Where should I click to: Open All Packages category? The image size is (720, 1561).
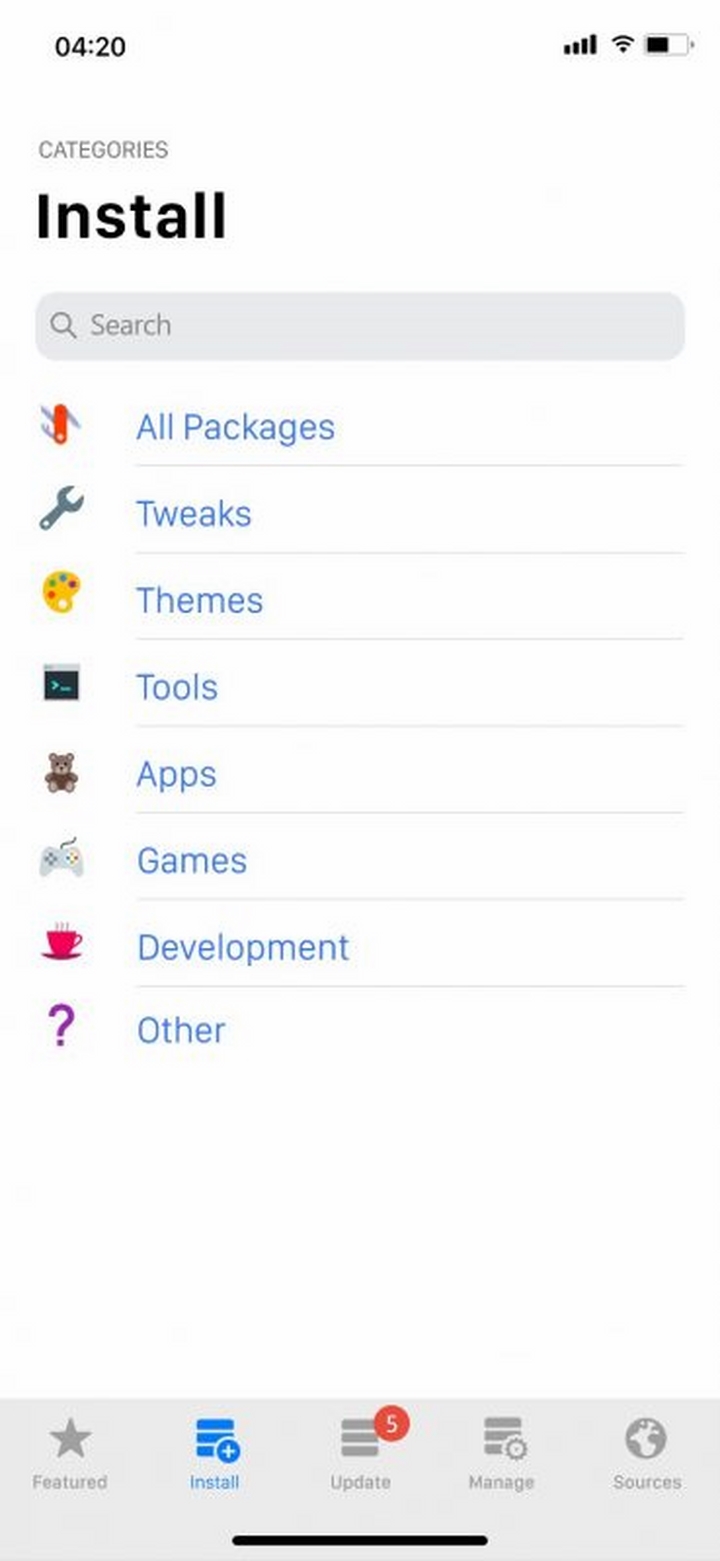[x=360, y=427]
